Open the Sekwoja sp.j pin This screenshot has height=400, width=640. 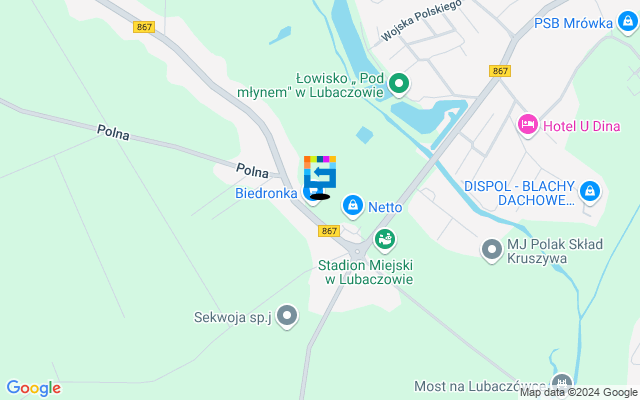point(287,318)
